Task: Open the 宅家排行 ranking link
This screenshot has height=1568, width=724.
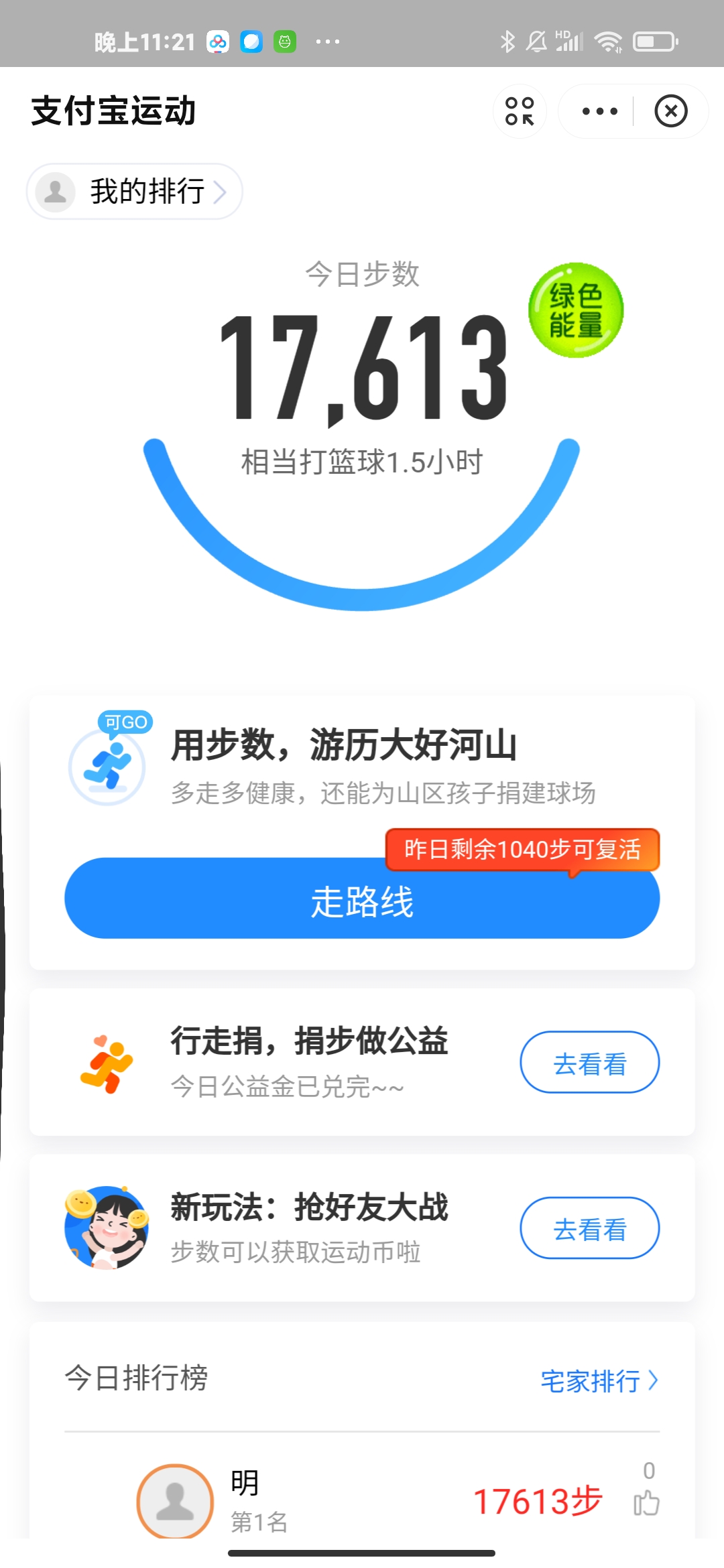Action: [599, 1381]
